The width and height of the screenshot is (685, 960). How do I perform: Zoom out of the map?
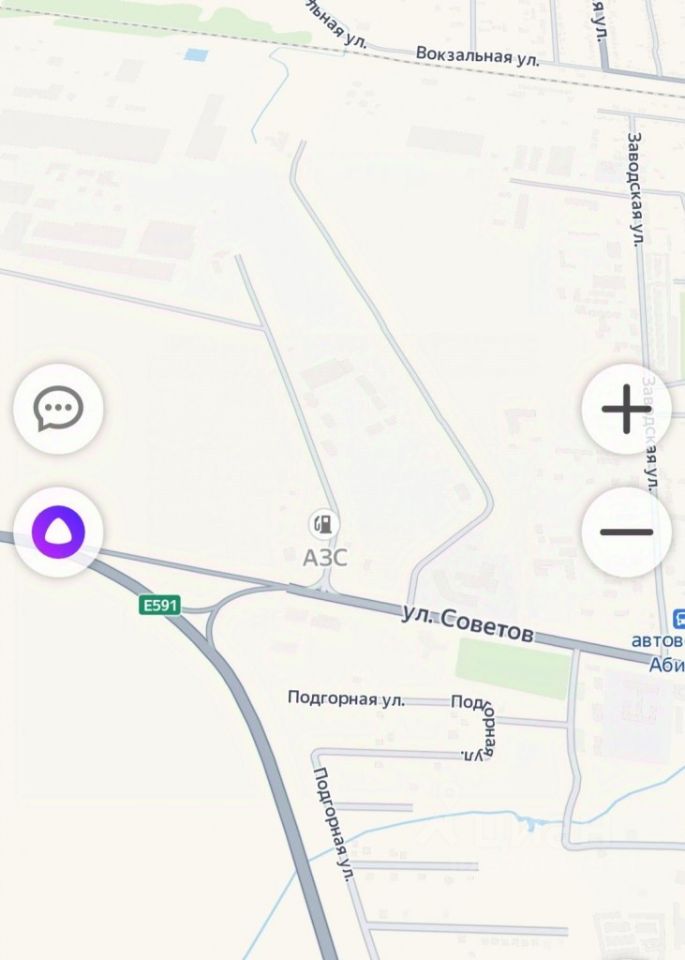[626, 531]
